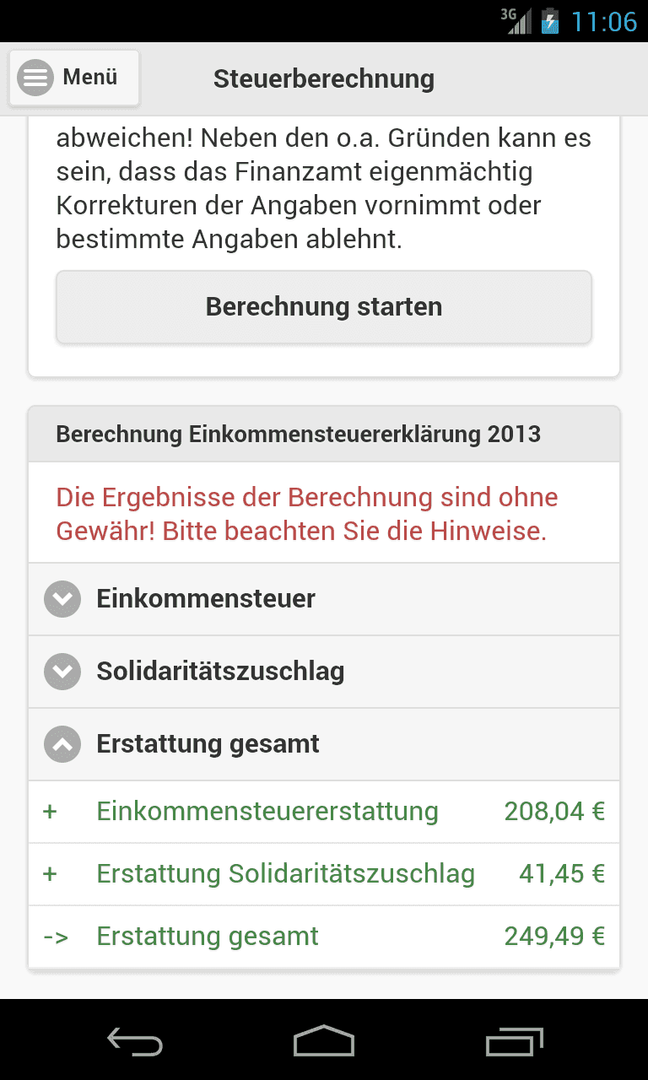Open the recent apps view
The width and height of the screenshot is (648, 1080).
coord(514,1041)
